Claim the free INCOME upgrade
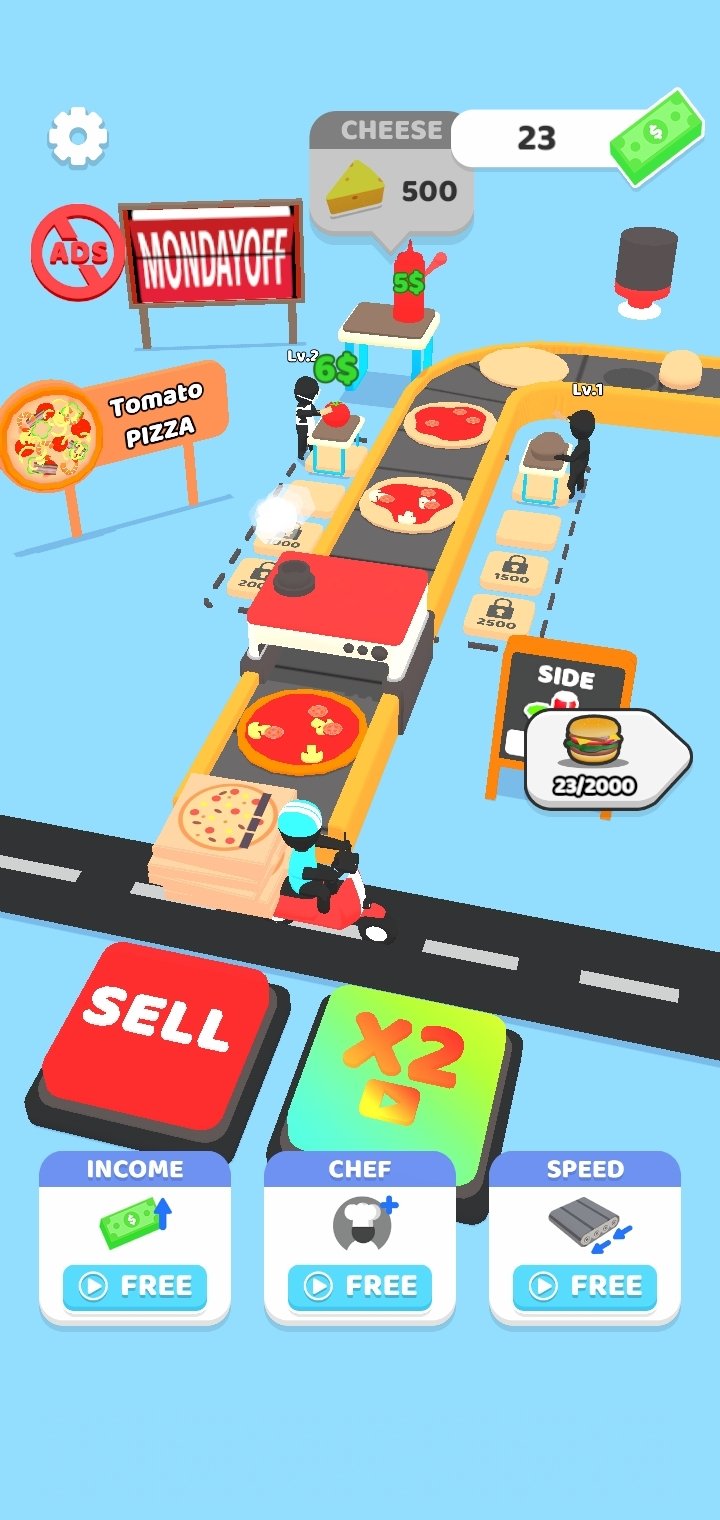Screen dimensions: 720x1520 click(135, 1286)
